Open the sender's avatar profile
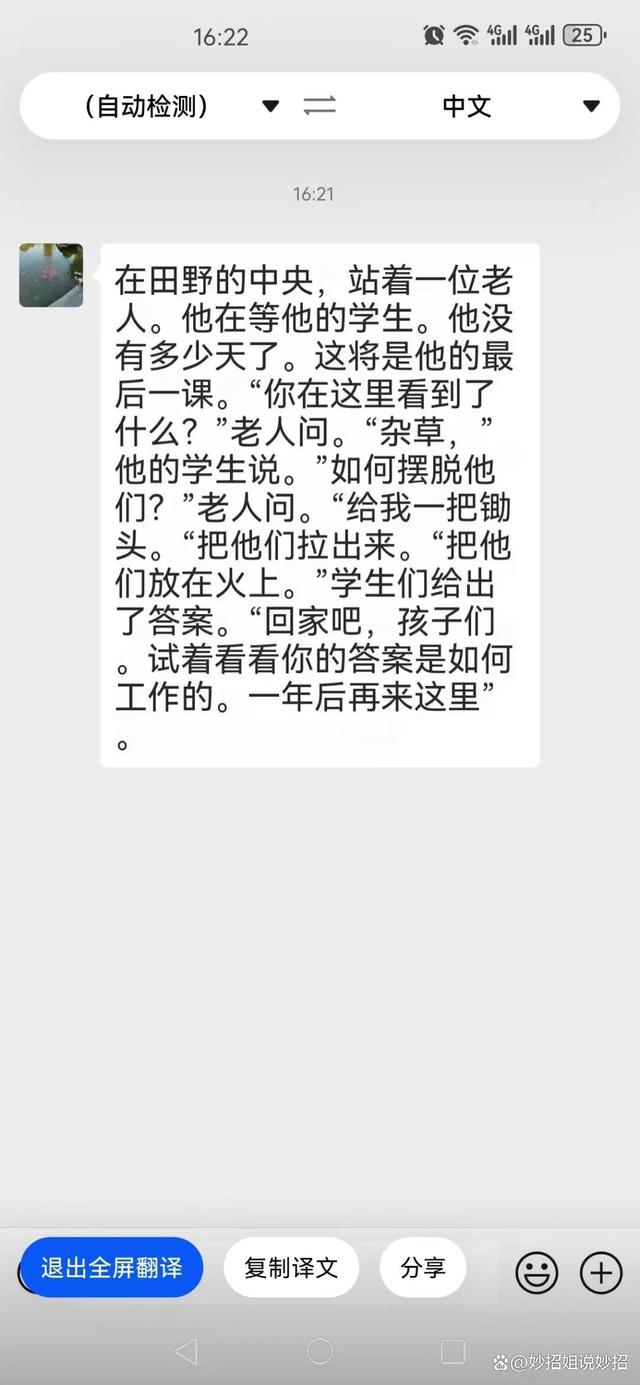Screen dimensions: 640x1385 tap(51, 275)
